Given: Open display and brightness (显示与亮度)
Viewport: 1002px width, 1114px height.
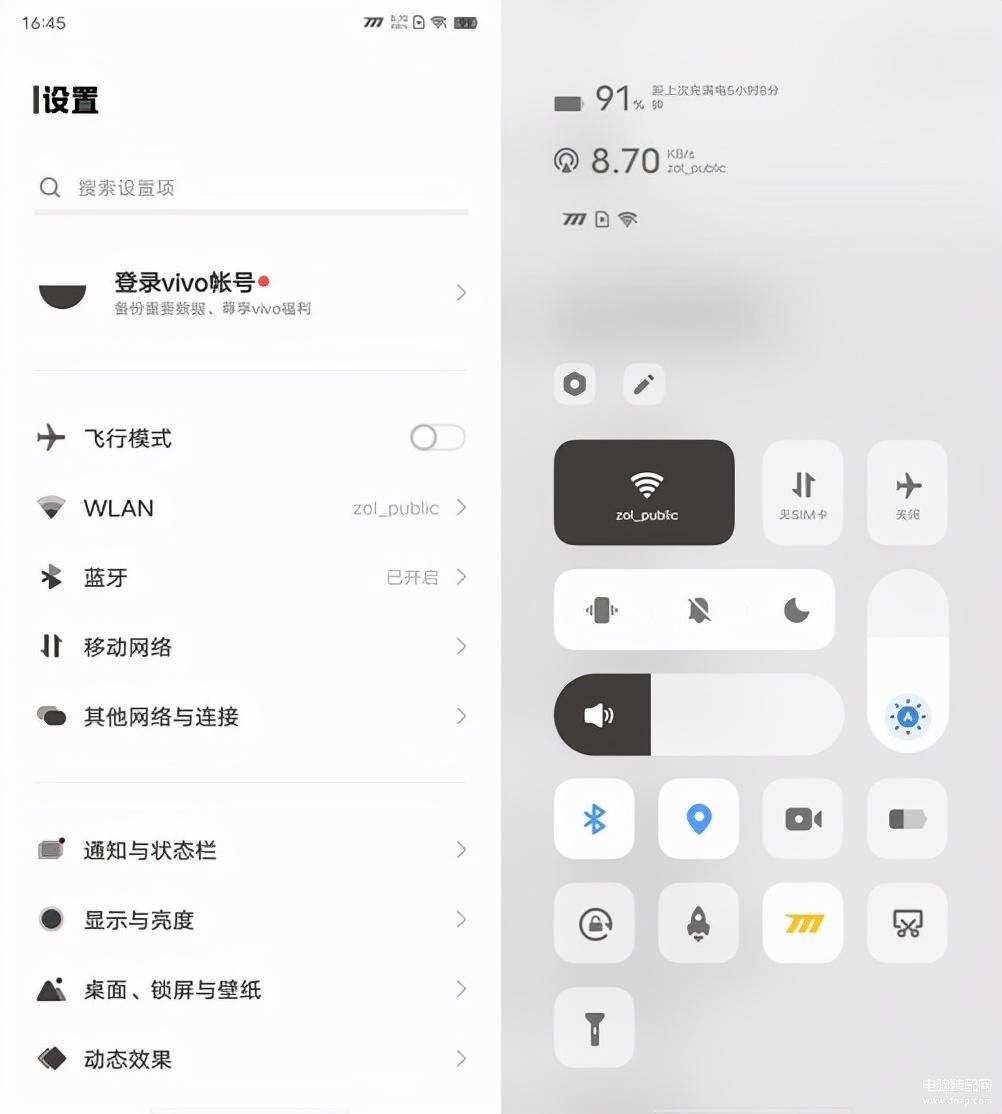Looking at the screenshot, I should [250, 920].
